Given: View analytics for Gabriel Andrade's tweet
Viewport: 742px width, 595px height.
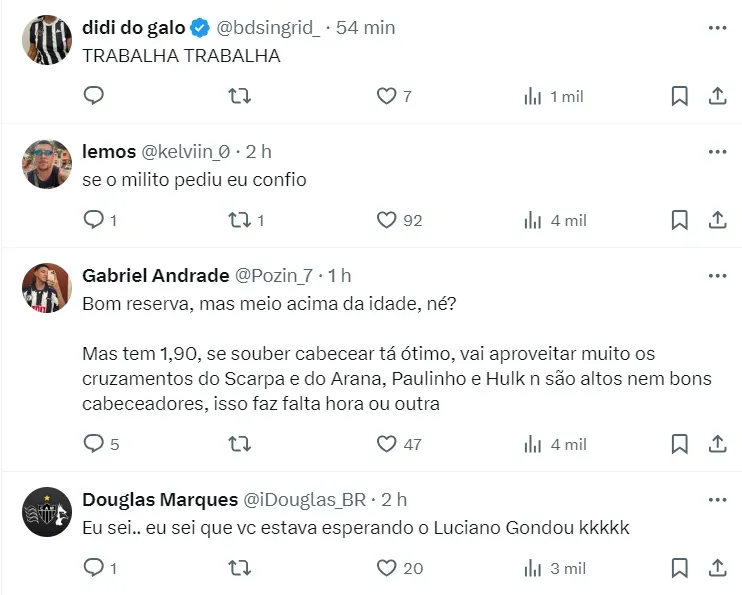Looking at the screenshot, I should pos(533,444).
